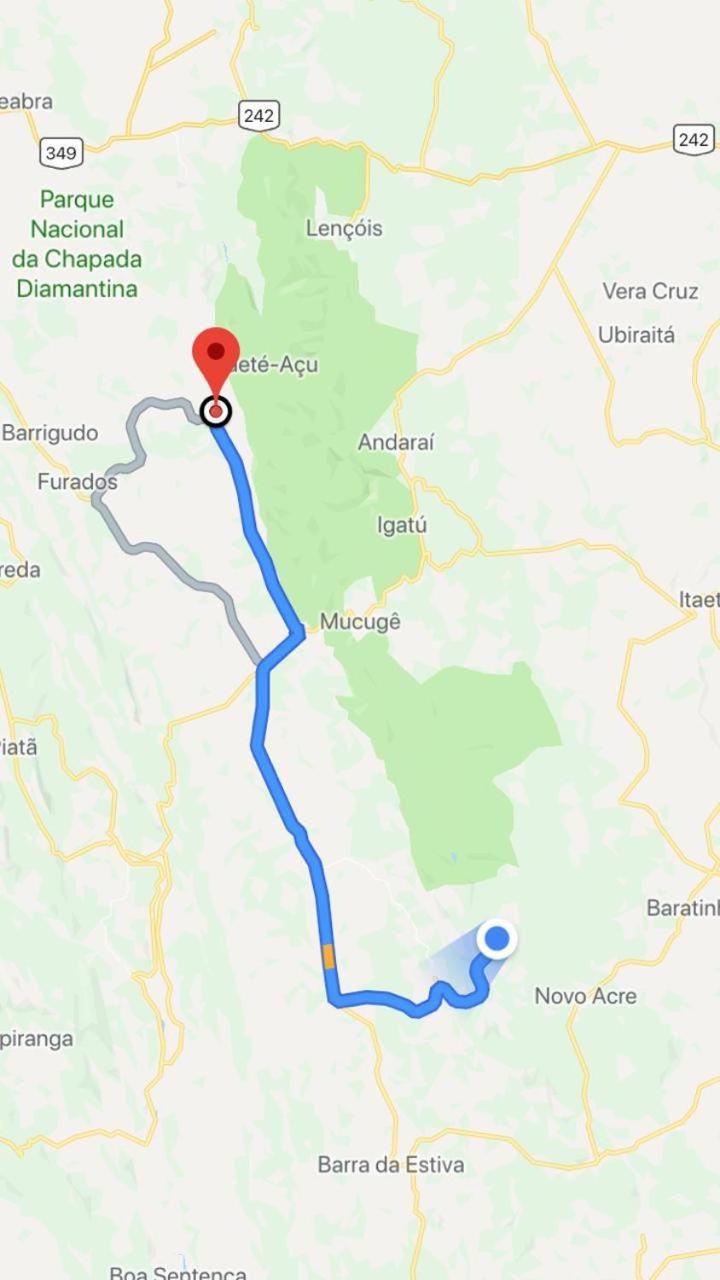
Task: Open the Mucugê place label
Action: [360, 622]
